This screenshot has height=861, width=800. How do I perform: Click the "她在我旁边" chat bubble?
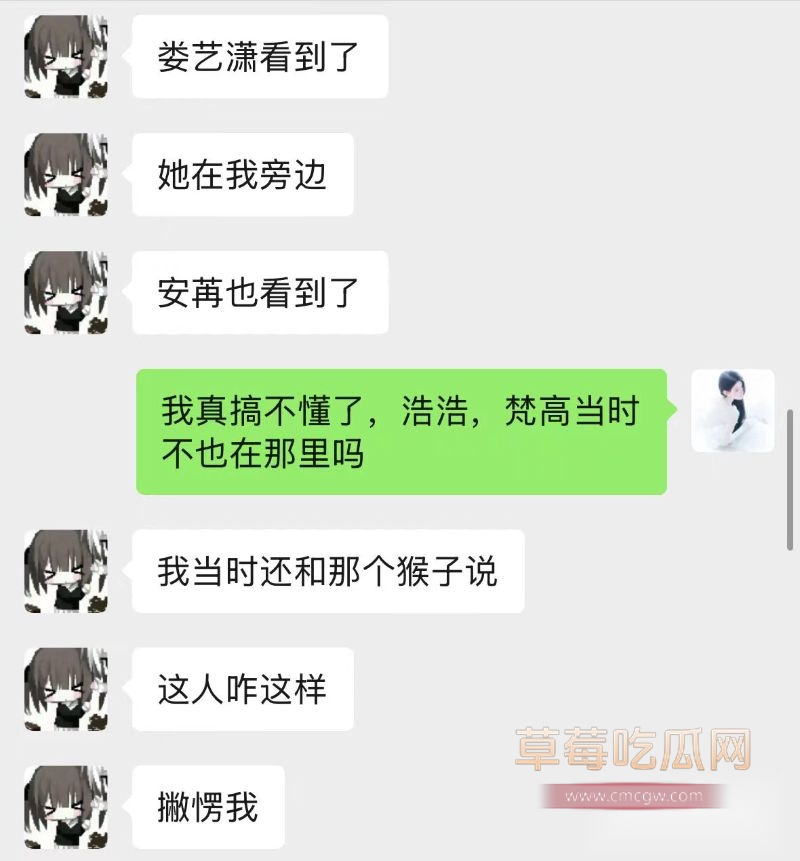coord(244,175)
